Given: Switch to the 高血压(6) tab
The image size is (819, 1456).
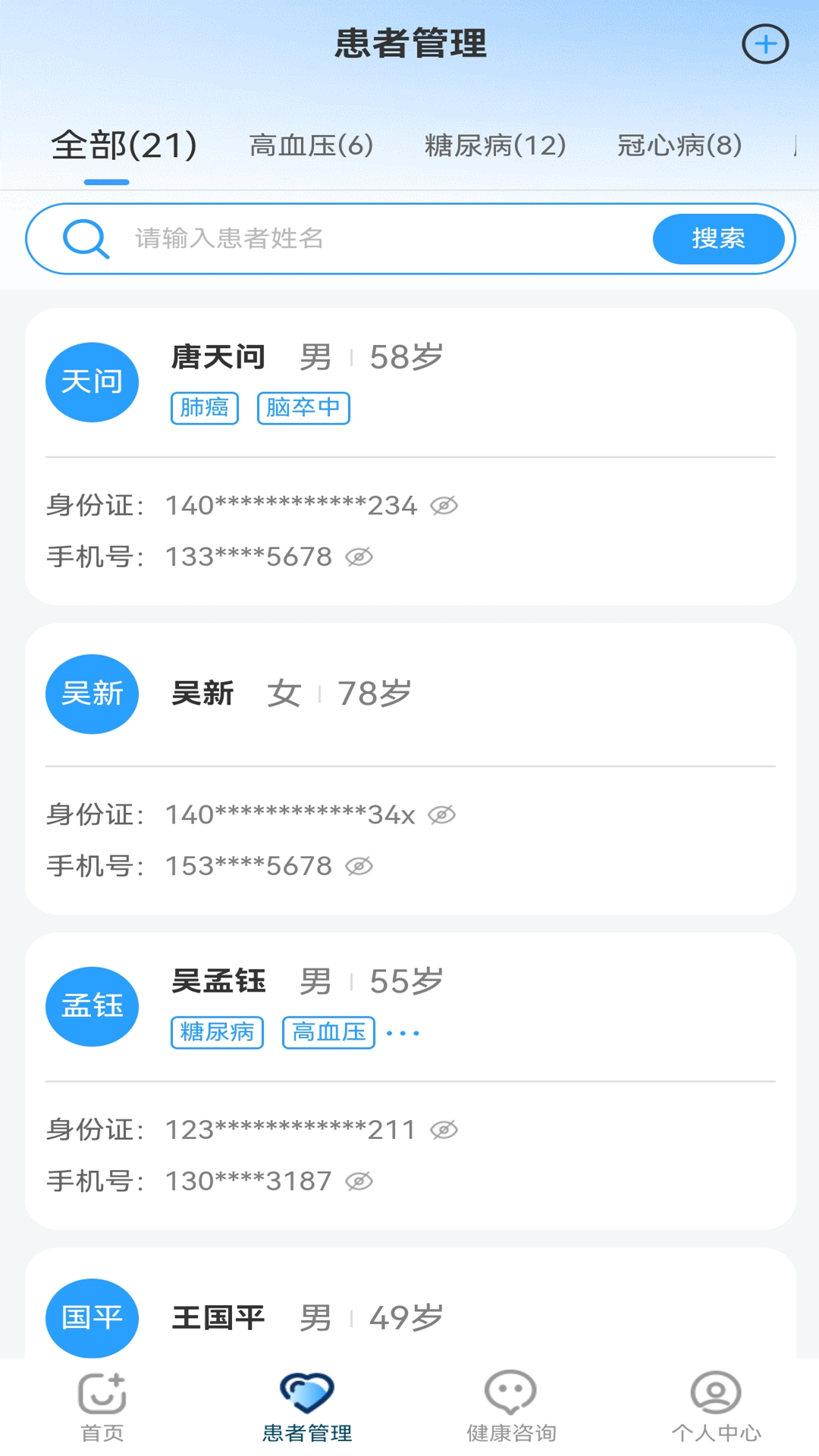Looking at the screenshot, I should click(x=311, y=145).
